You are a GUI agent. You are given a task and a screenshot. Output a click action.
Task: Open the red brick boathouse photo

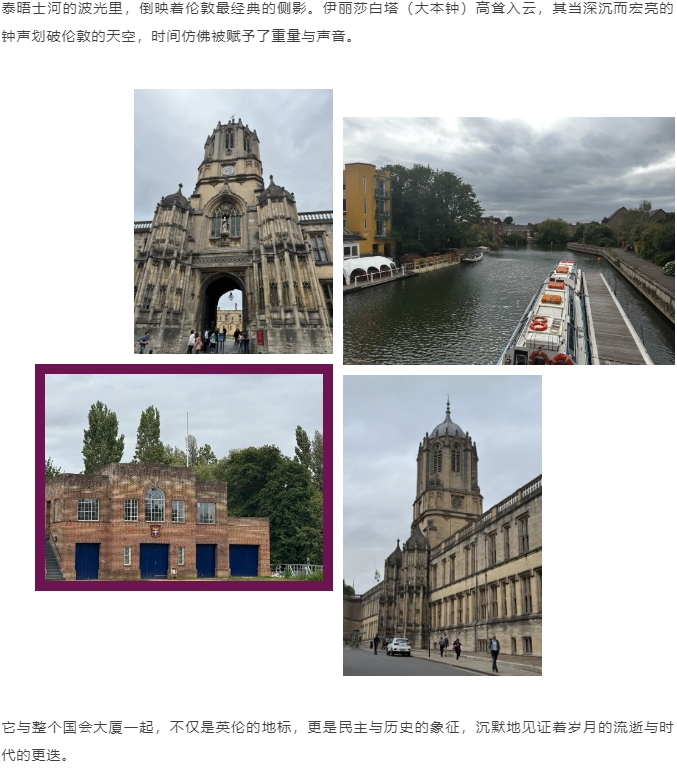coord(184,477)
